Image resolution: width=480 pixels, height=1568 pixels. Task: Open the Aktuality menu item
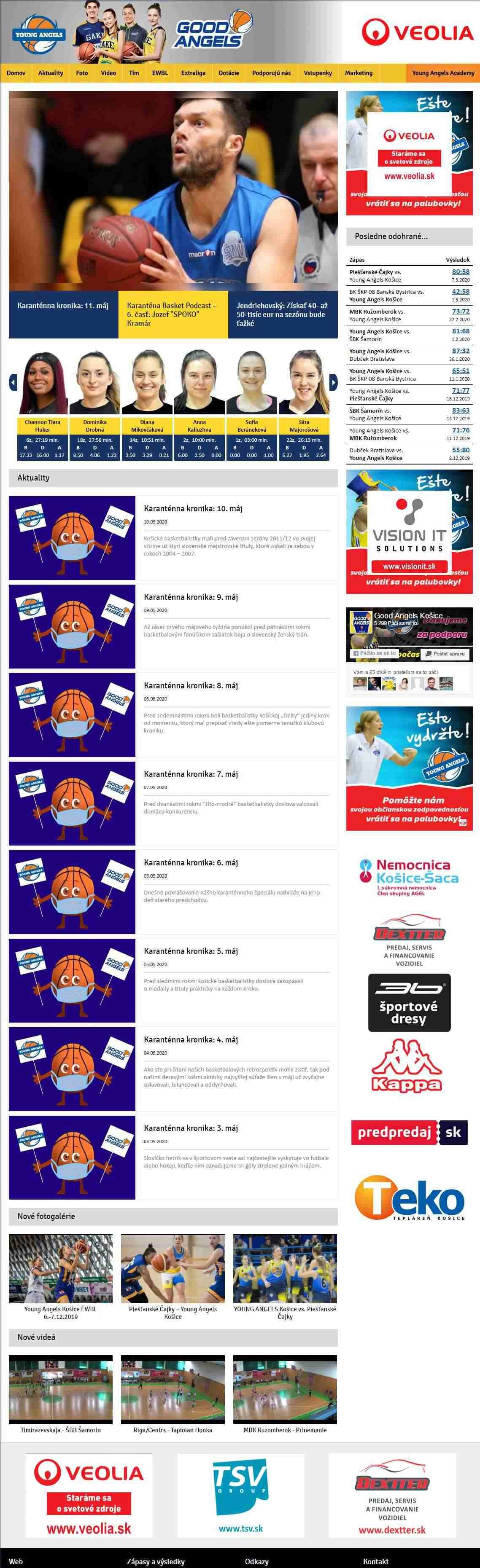(x=51, y=73)
